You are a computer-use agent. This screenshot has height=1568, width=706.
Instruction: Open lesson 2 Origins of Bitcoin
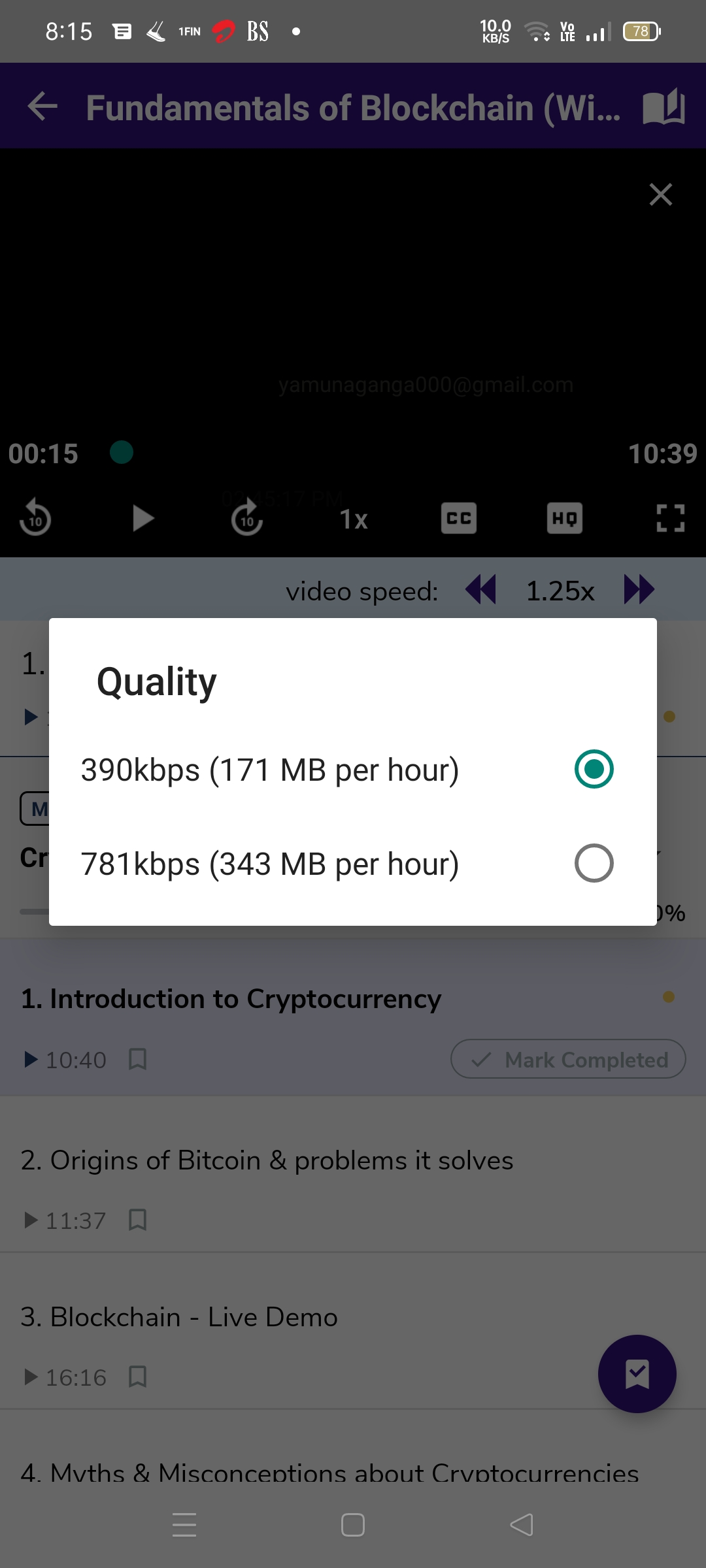pos(267,1160)
